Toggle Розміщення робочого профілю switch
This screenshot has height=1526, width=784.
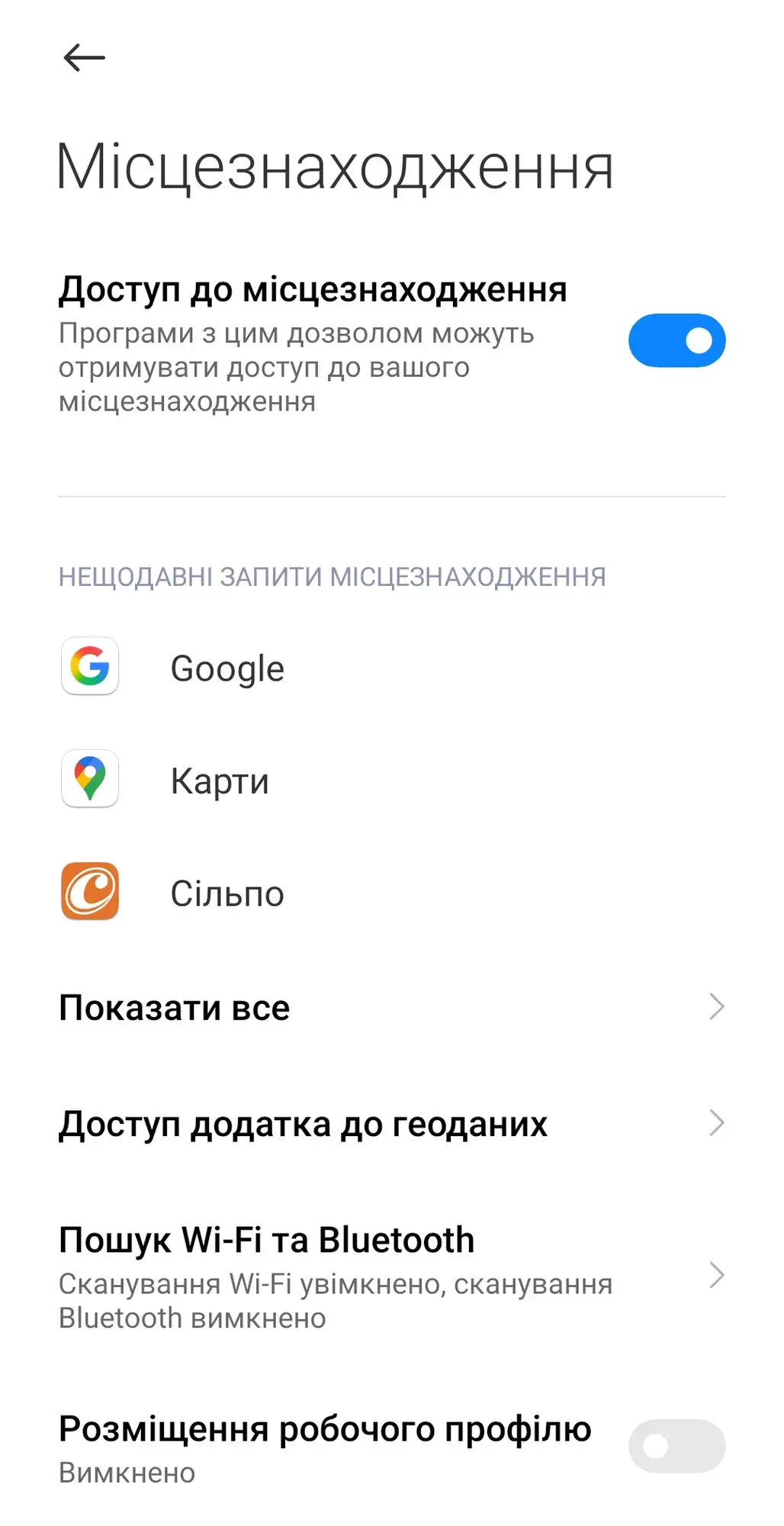[676, 1446]
